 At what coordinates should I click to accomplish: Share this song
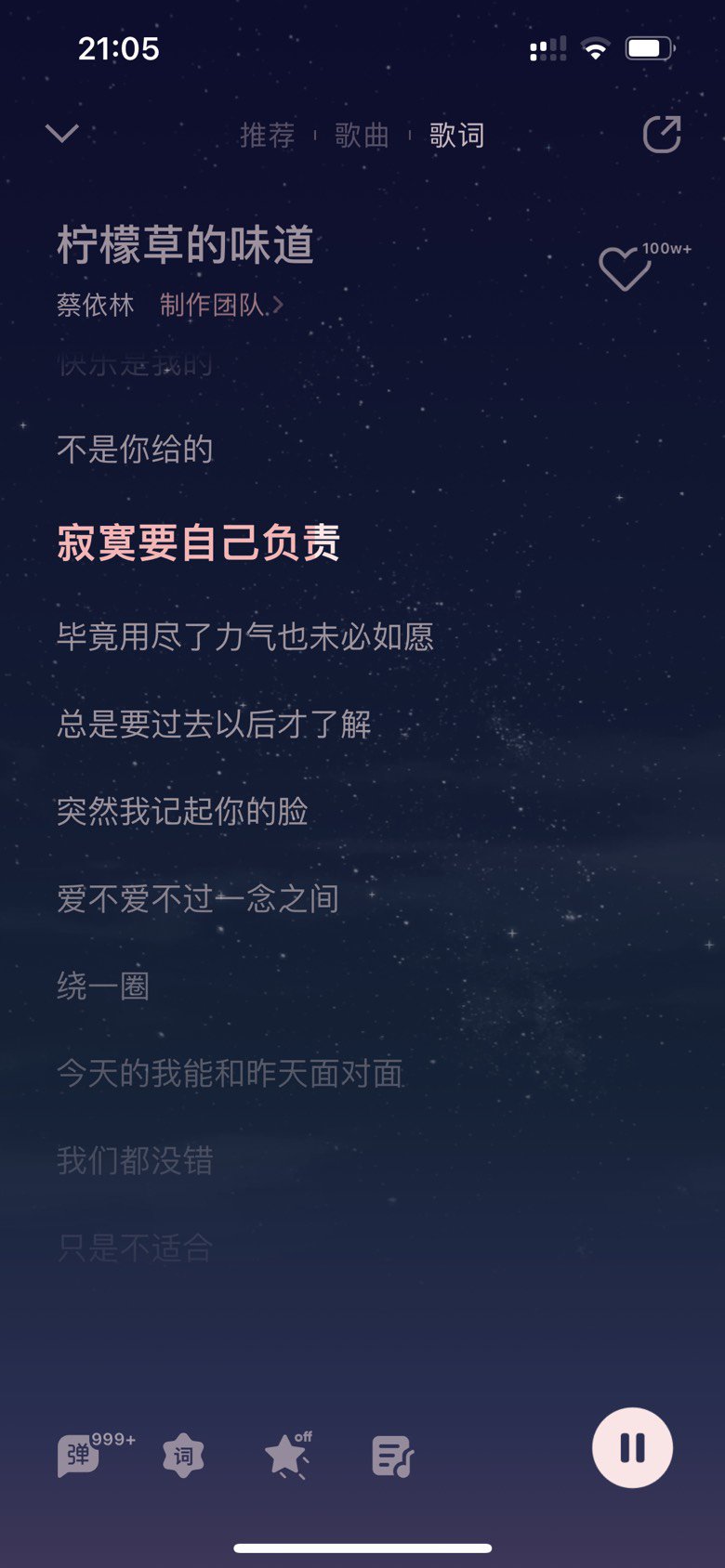pyautogui.click(x=662, y=135)
